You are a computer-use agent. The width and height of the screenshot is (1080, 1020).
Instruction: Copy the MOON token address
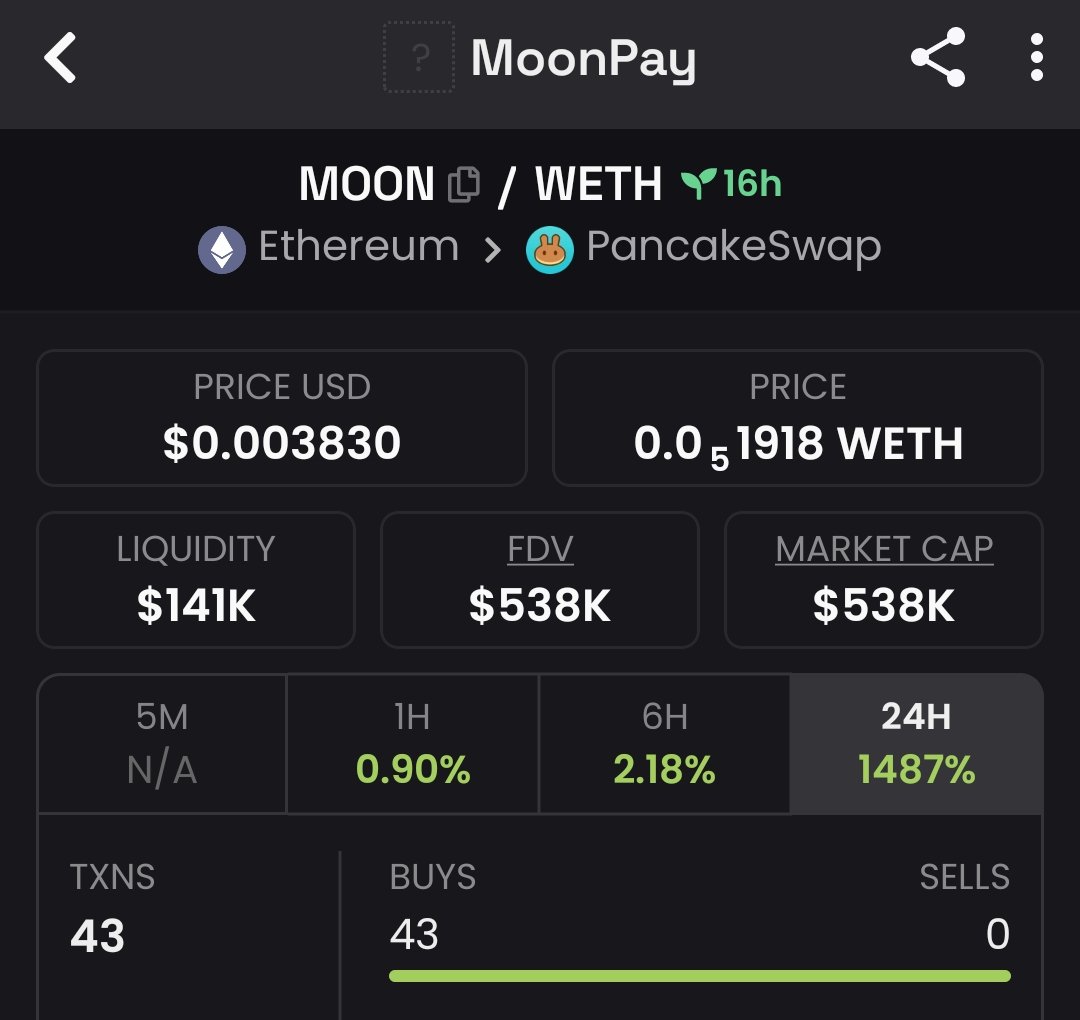(x=463, y=185)
